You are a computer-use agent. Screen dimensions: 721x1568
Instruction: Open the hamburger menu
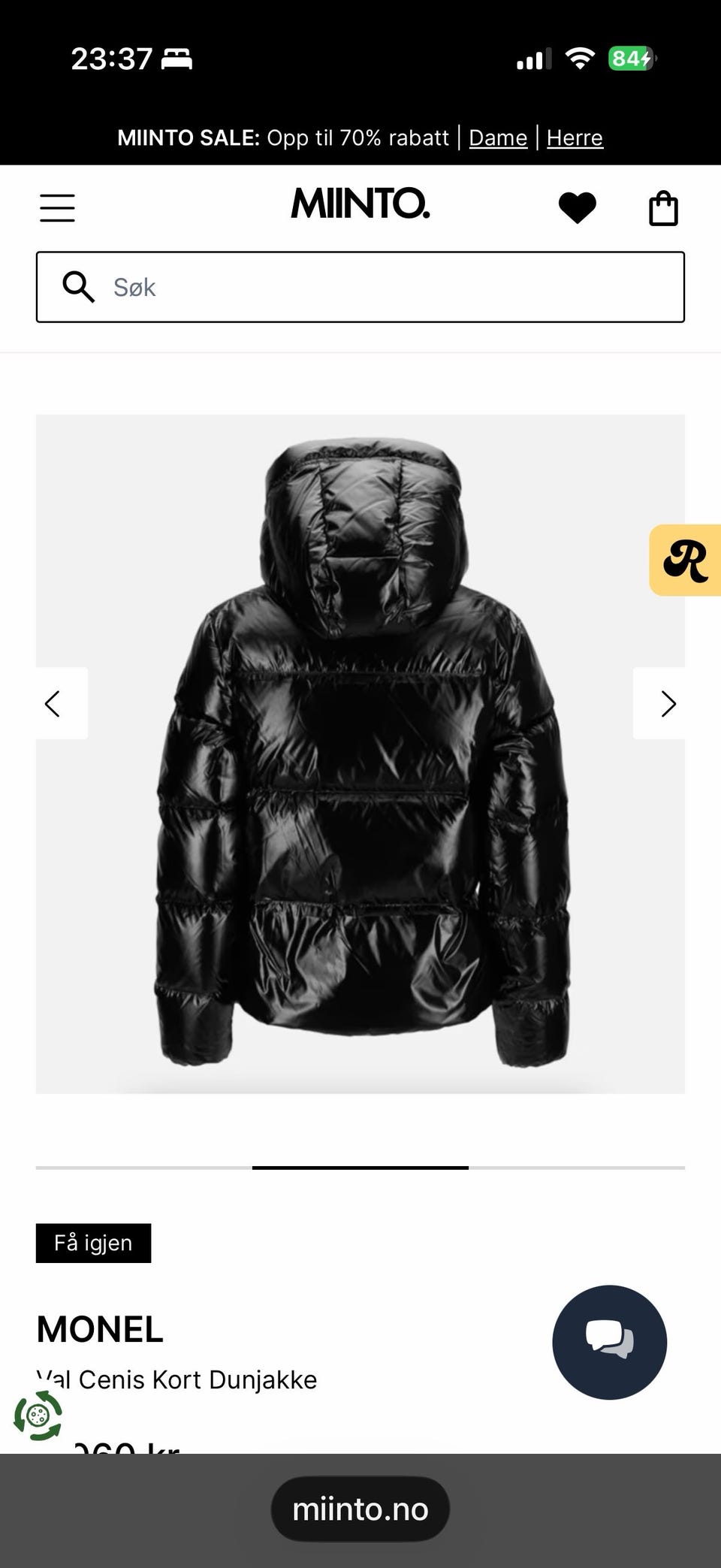click(x=57, y=208)
